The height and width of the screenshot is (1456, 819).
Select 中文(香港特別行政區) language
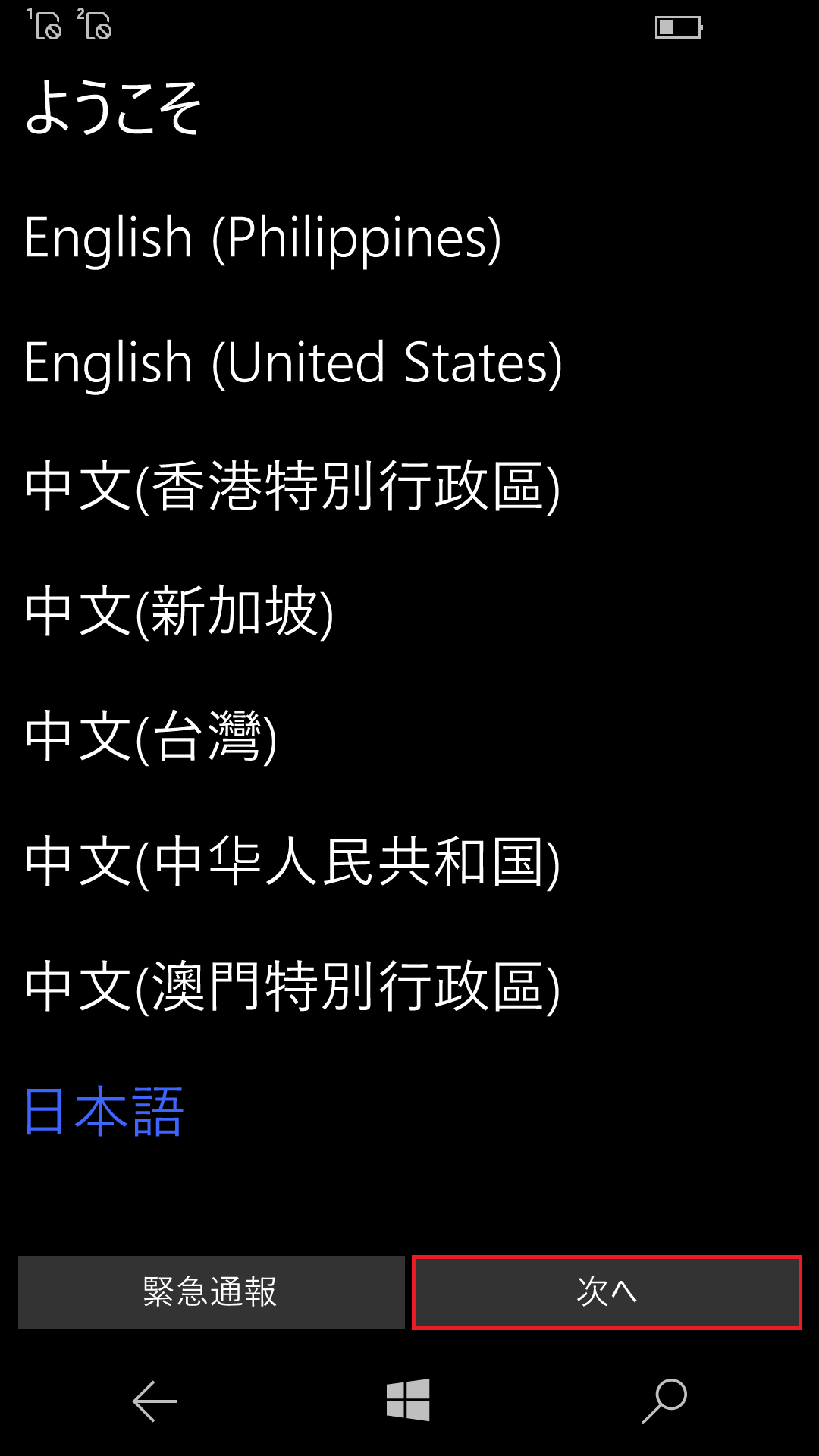293,488
